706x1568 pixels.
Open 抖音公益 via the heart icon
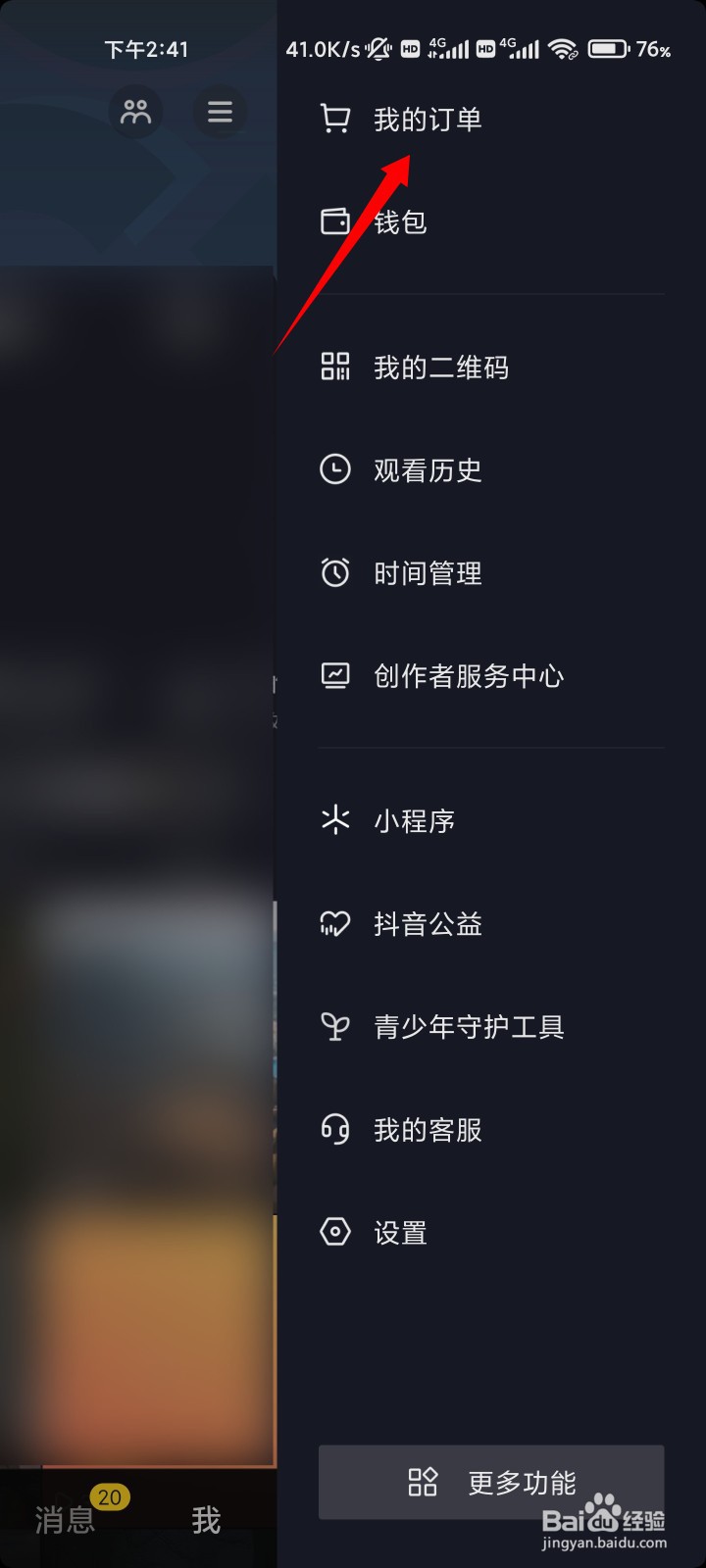tap(335, 923)
